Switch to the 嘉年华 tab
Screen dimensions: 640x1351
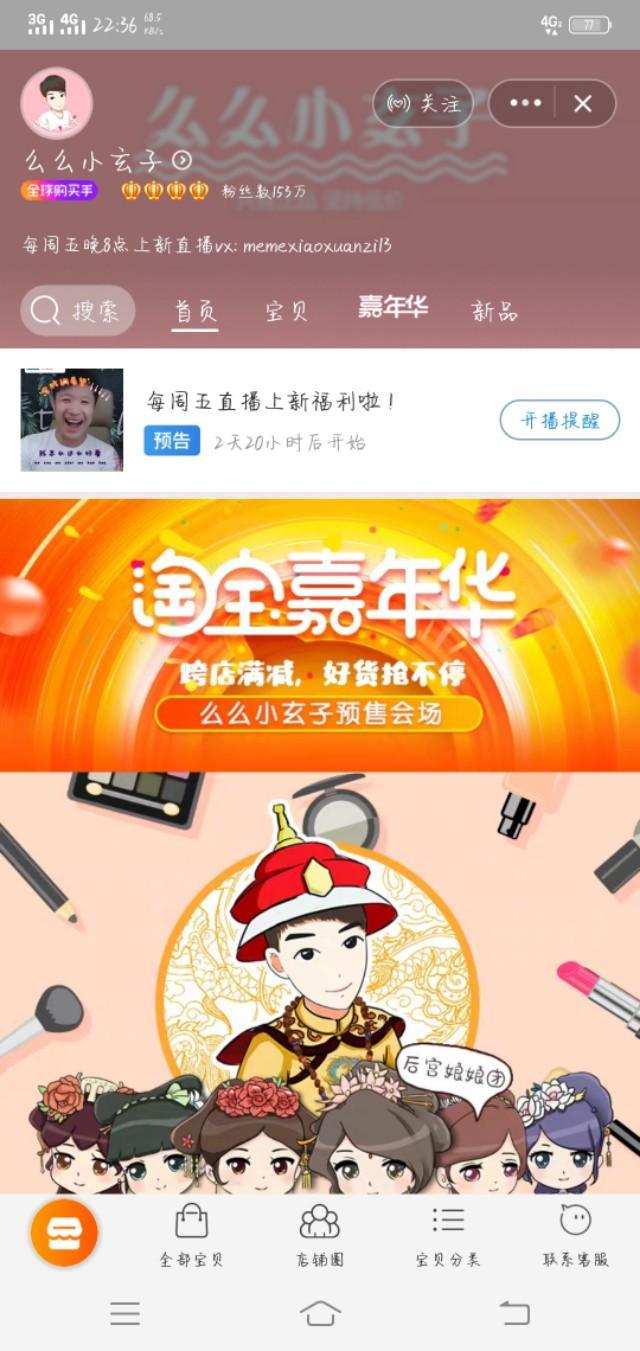coord(392,308)
